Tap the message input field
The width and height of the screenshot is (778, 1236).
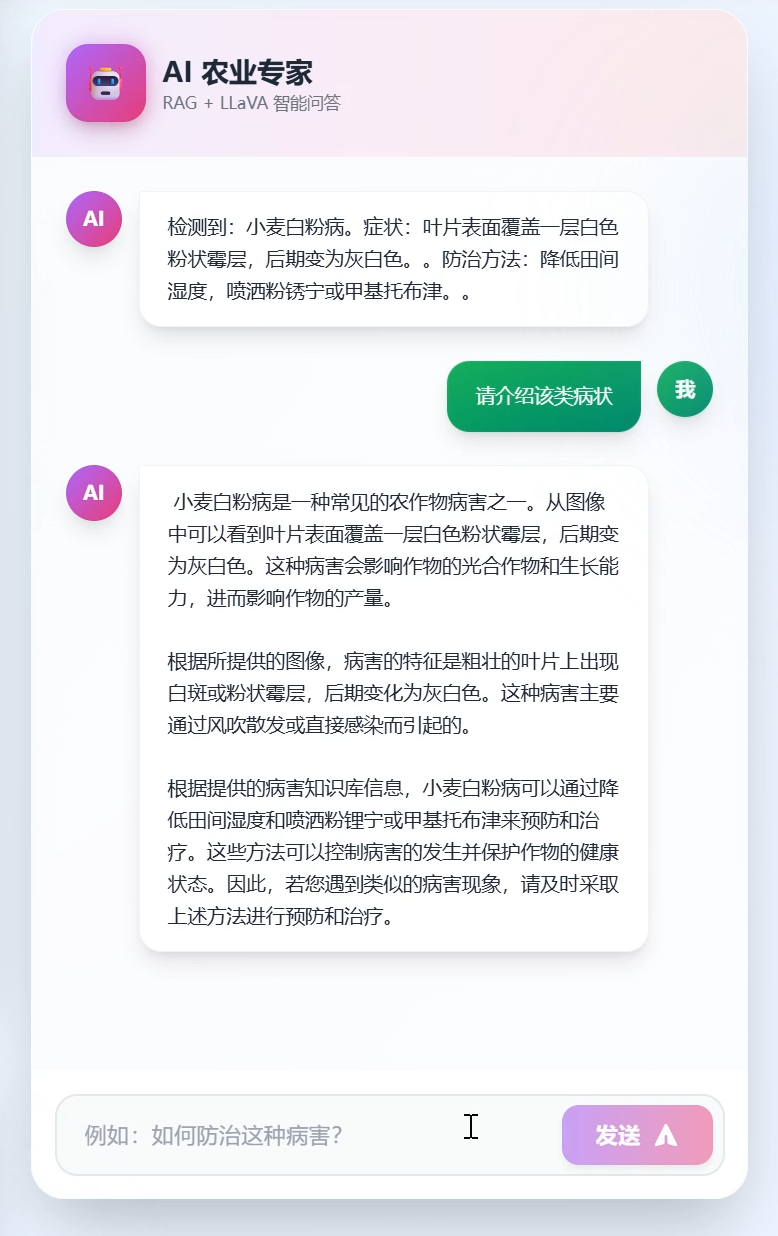point(300,1135)
